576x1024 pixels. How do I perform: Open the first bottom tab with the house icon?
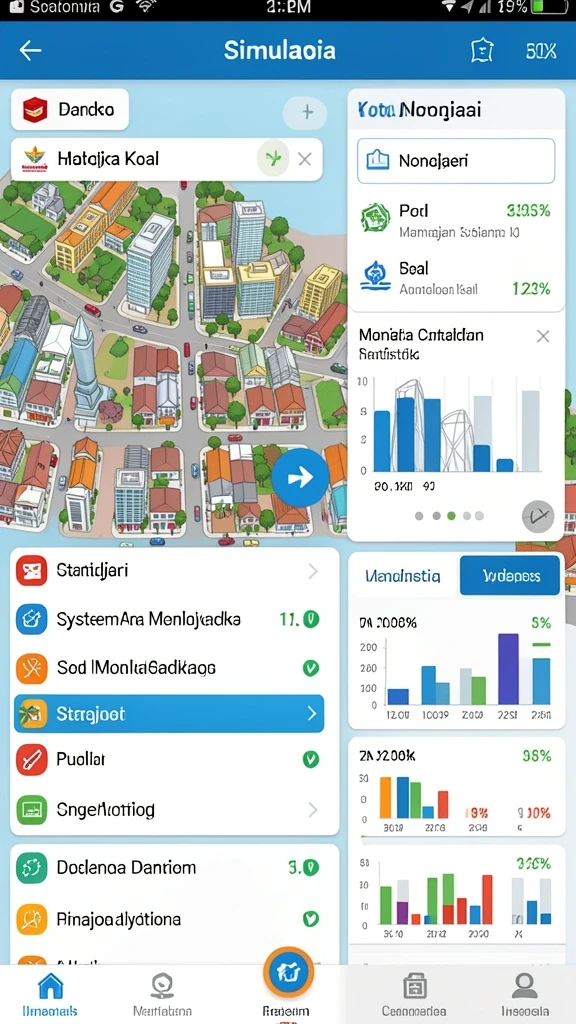[50, 994]
